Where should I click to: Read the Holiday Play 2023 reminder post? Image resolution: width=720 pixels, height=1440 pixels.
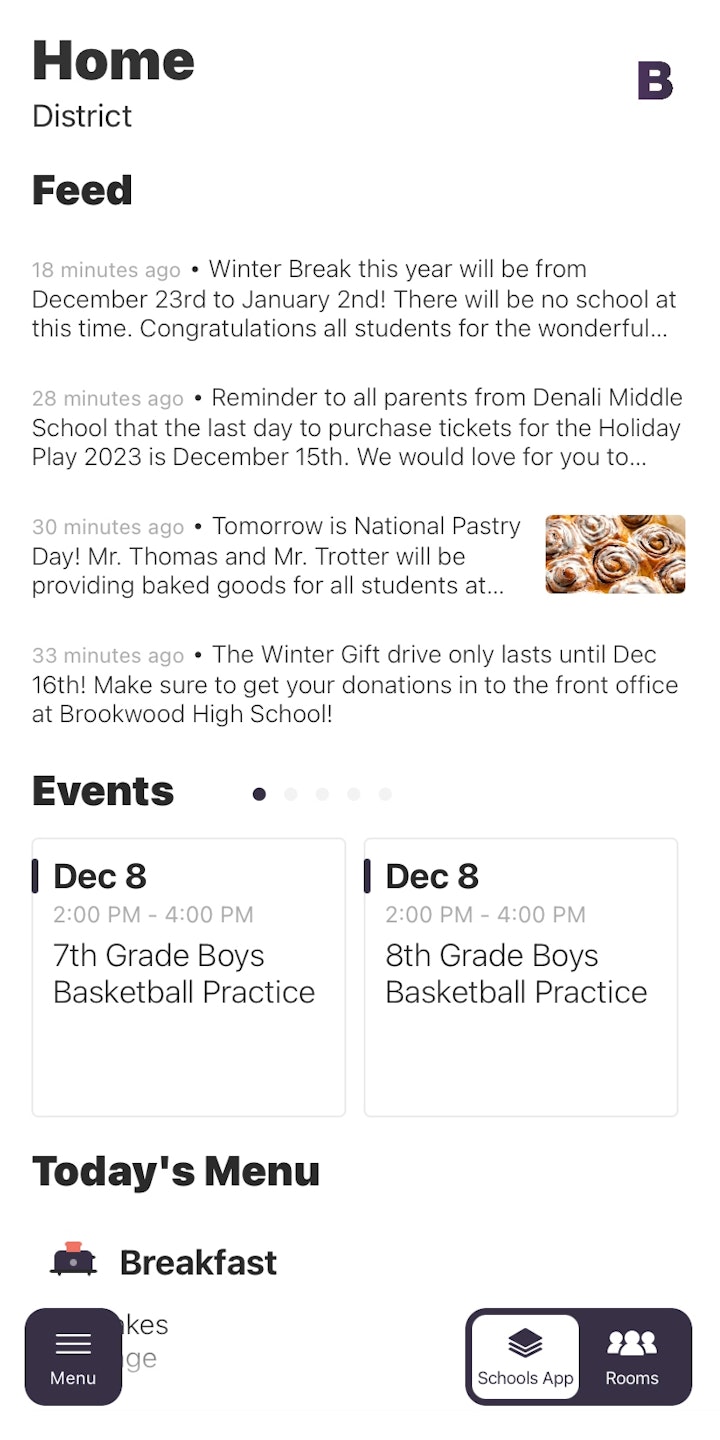coord(355,428)
